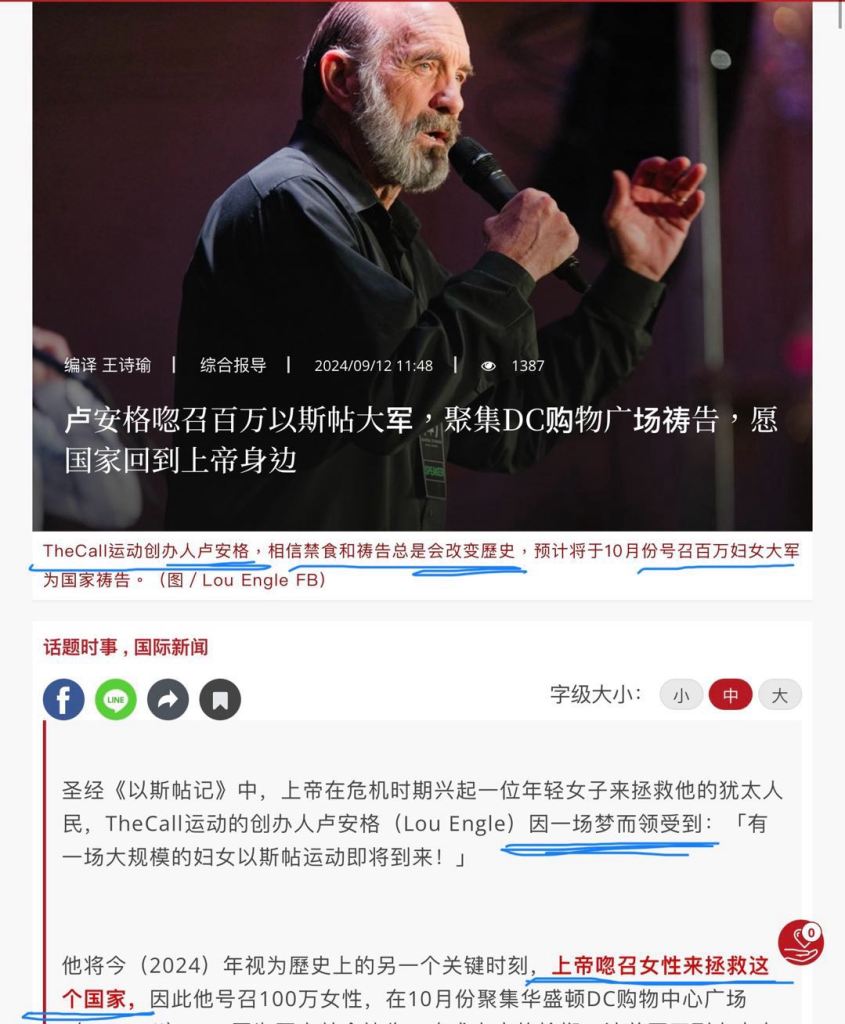Bookmark this article

[x=220, y=699]
